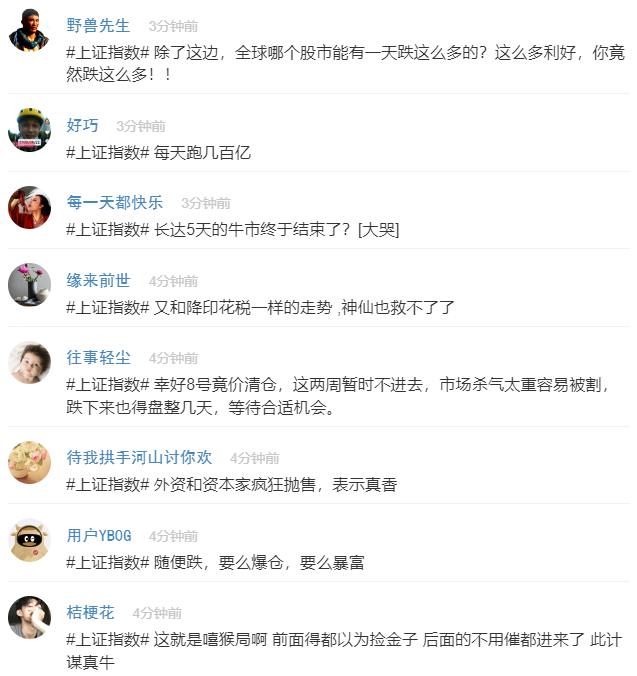
Task: Open 桔梗花's profile photo
Action: tap(30, 617)
